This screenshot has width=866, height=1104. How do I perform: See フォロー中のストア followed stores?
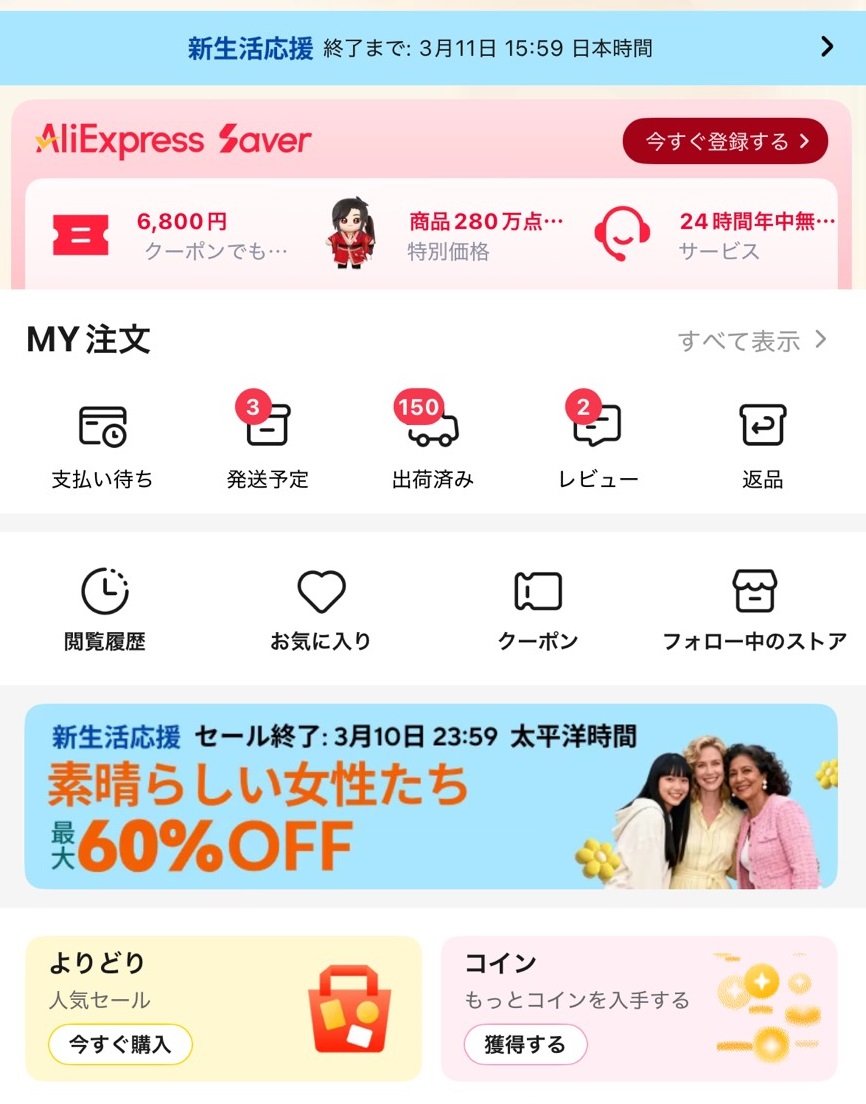click(754, 608)
